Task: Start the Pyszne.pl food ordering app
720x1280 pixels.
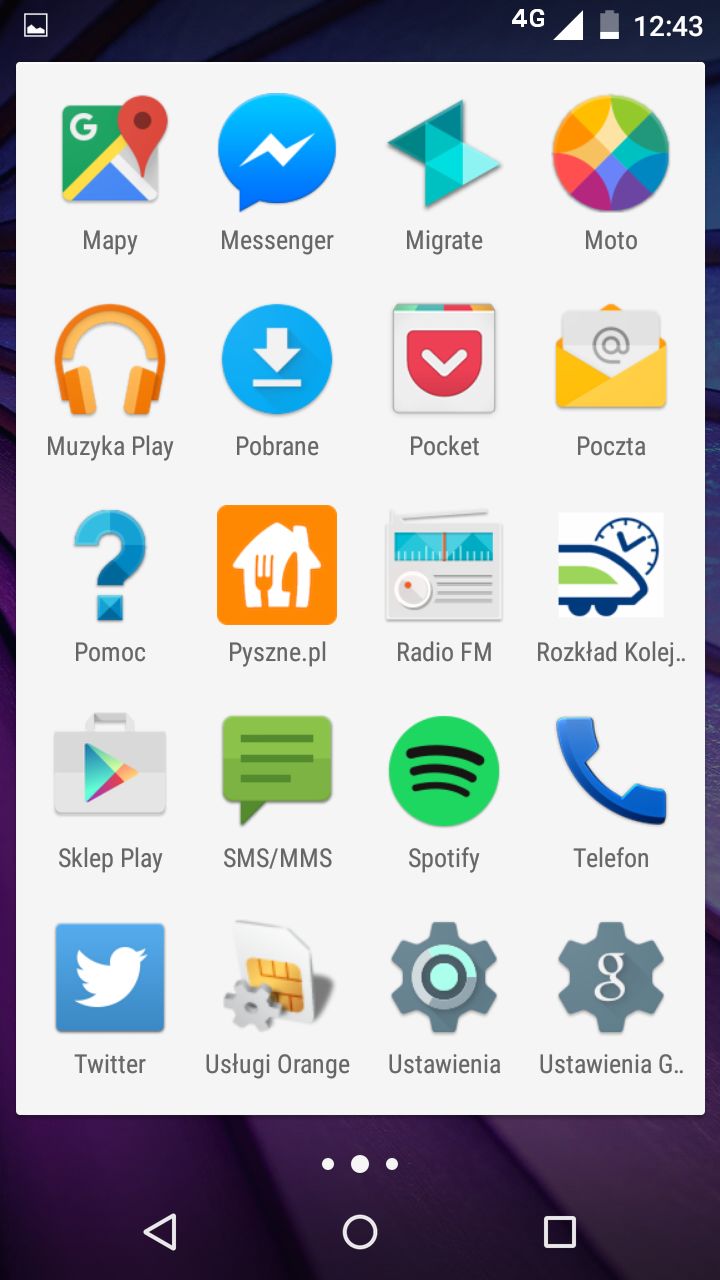Action: pos(277,564)
